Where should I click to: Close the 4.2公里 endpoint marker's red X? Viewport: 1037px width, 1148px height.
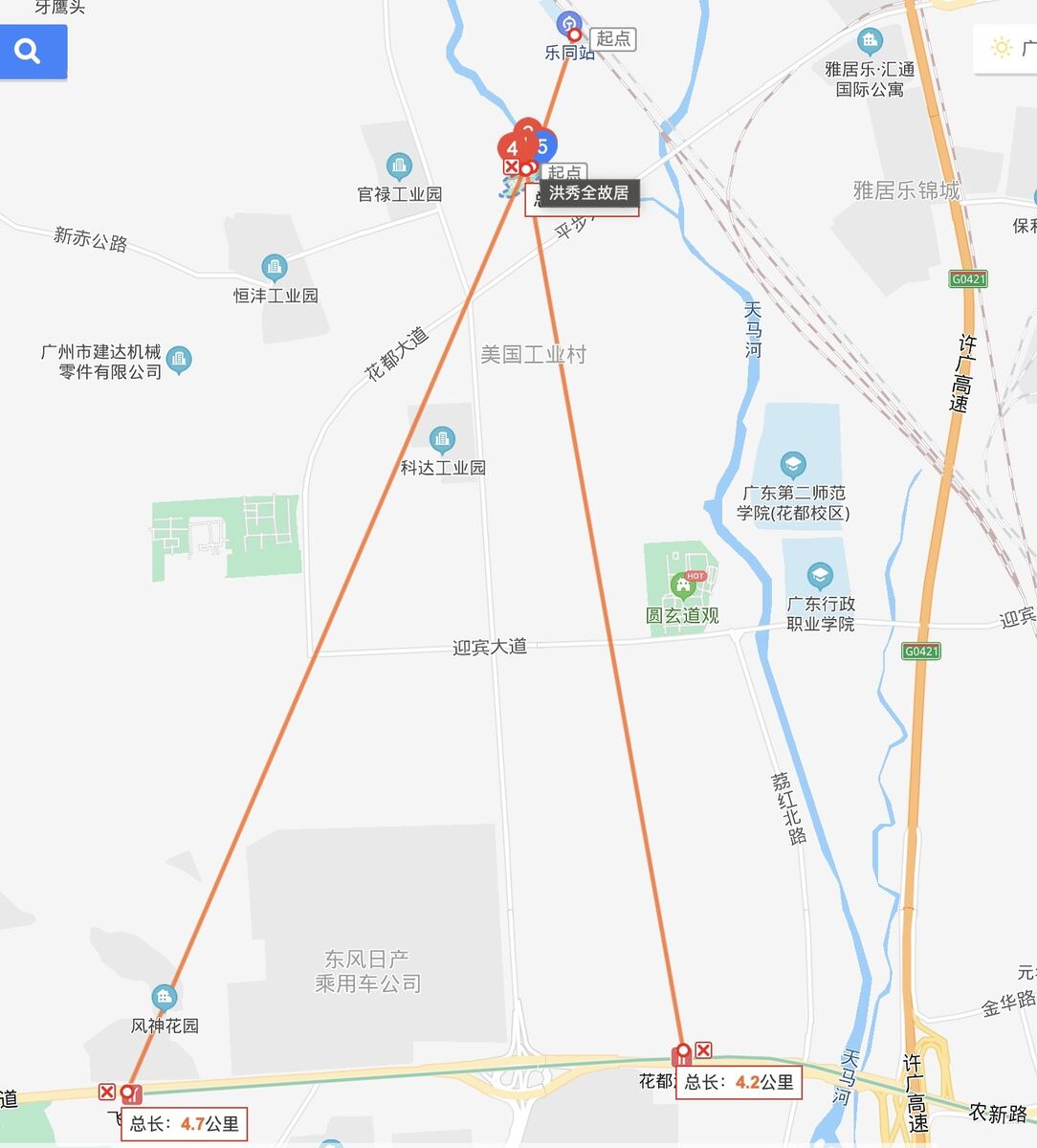(x=704, y=1049)
